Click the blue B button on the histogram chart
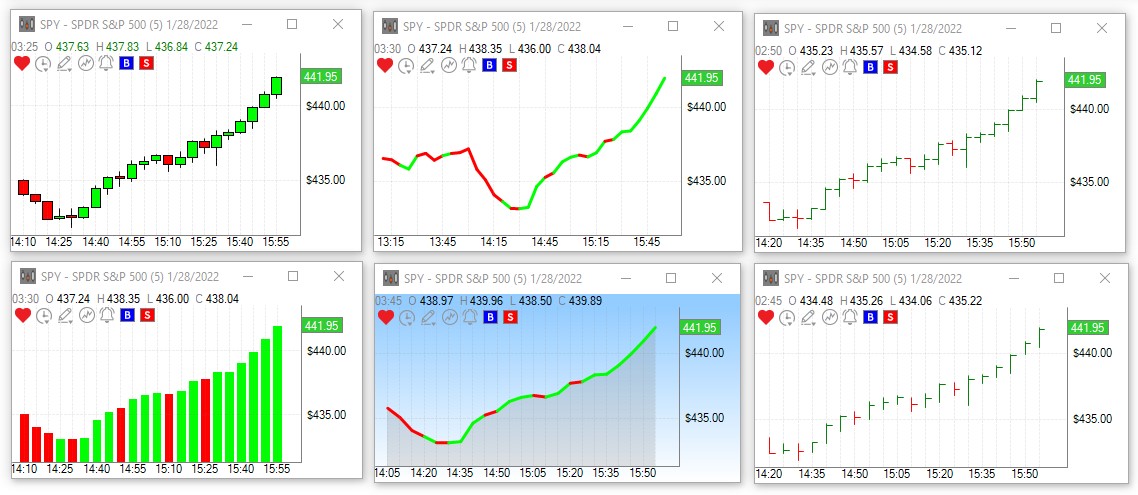This screenshot has height=495, width=1138. click(x=126, y=316)
